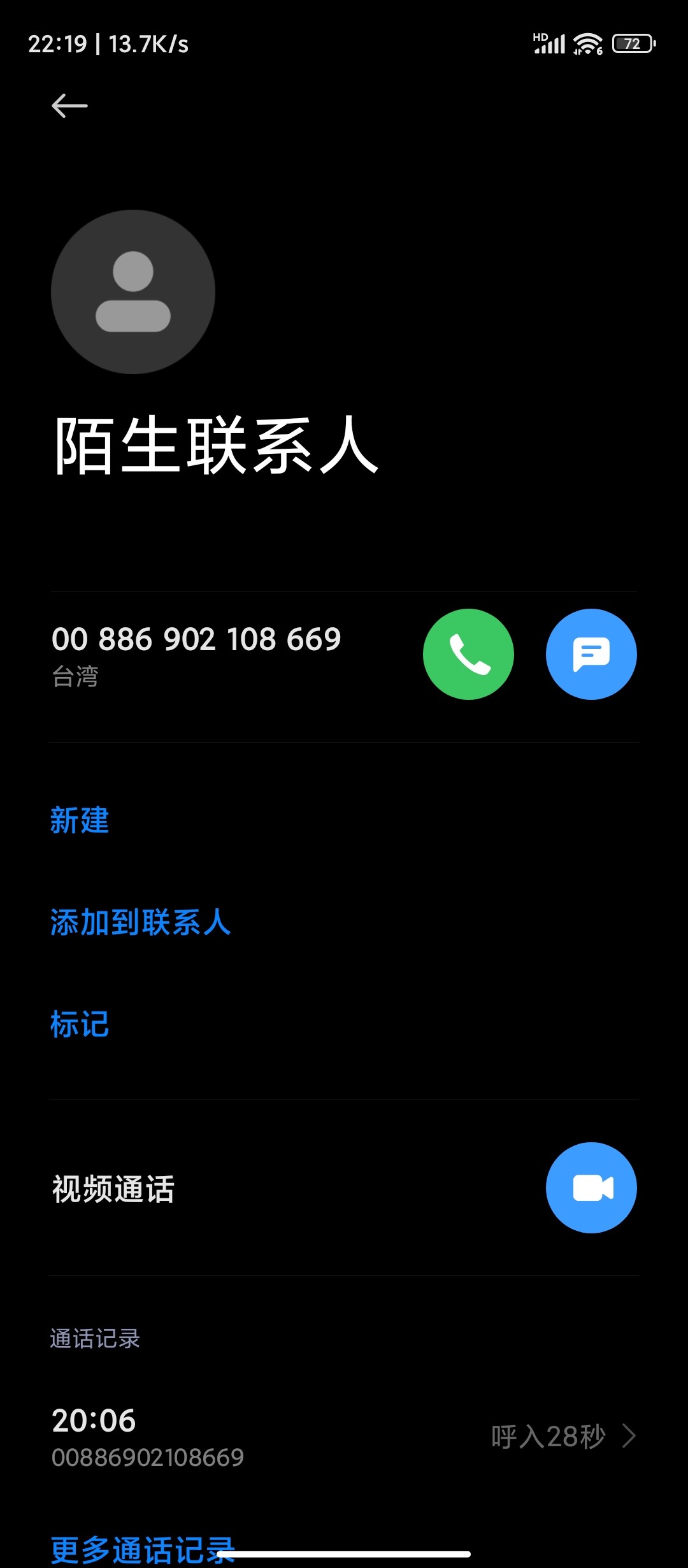This screenshot has height=1568, width=688.
Task: Go back using the top arrow
Action: pyautogui.click(x=69, y=106)
